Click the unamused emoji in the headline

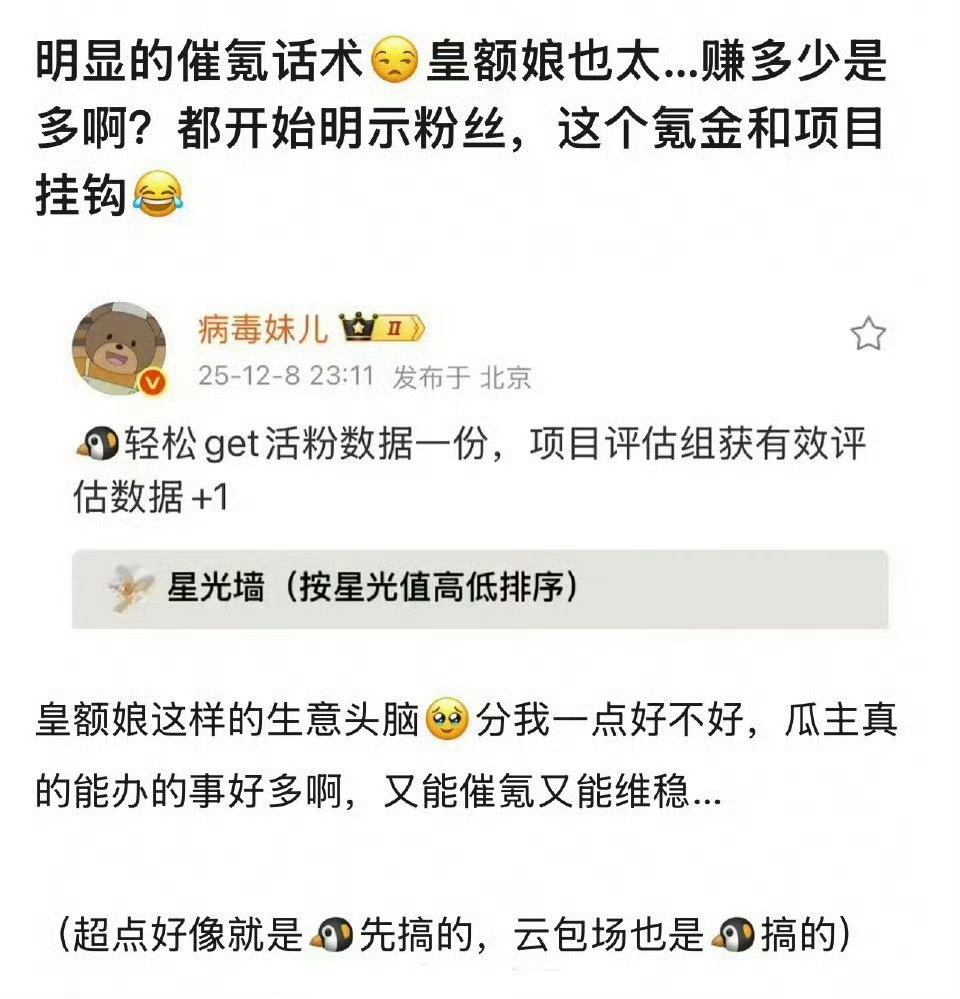[394, 58]
